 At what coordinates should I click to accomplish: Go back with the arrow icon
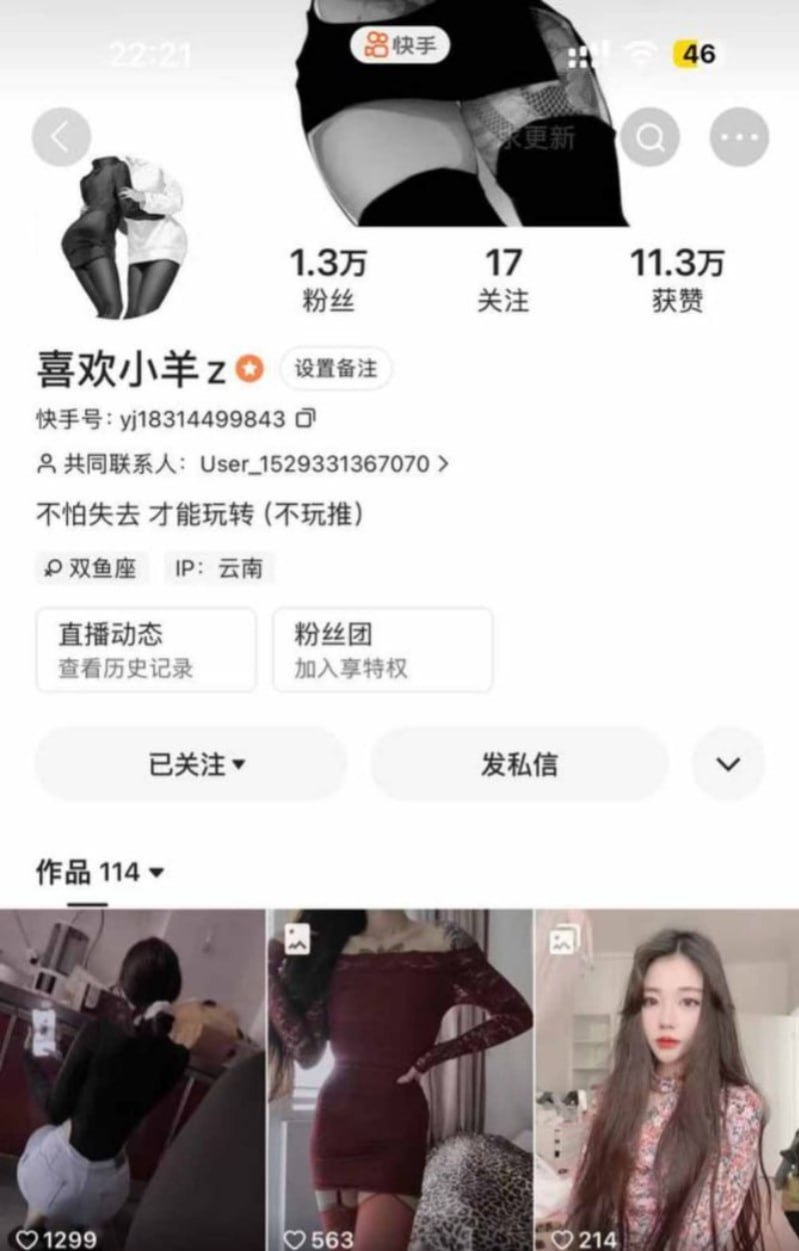(x=61, y=137)
